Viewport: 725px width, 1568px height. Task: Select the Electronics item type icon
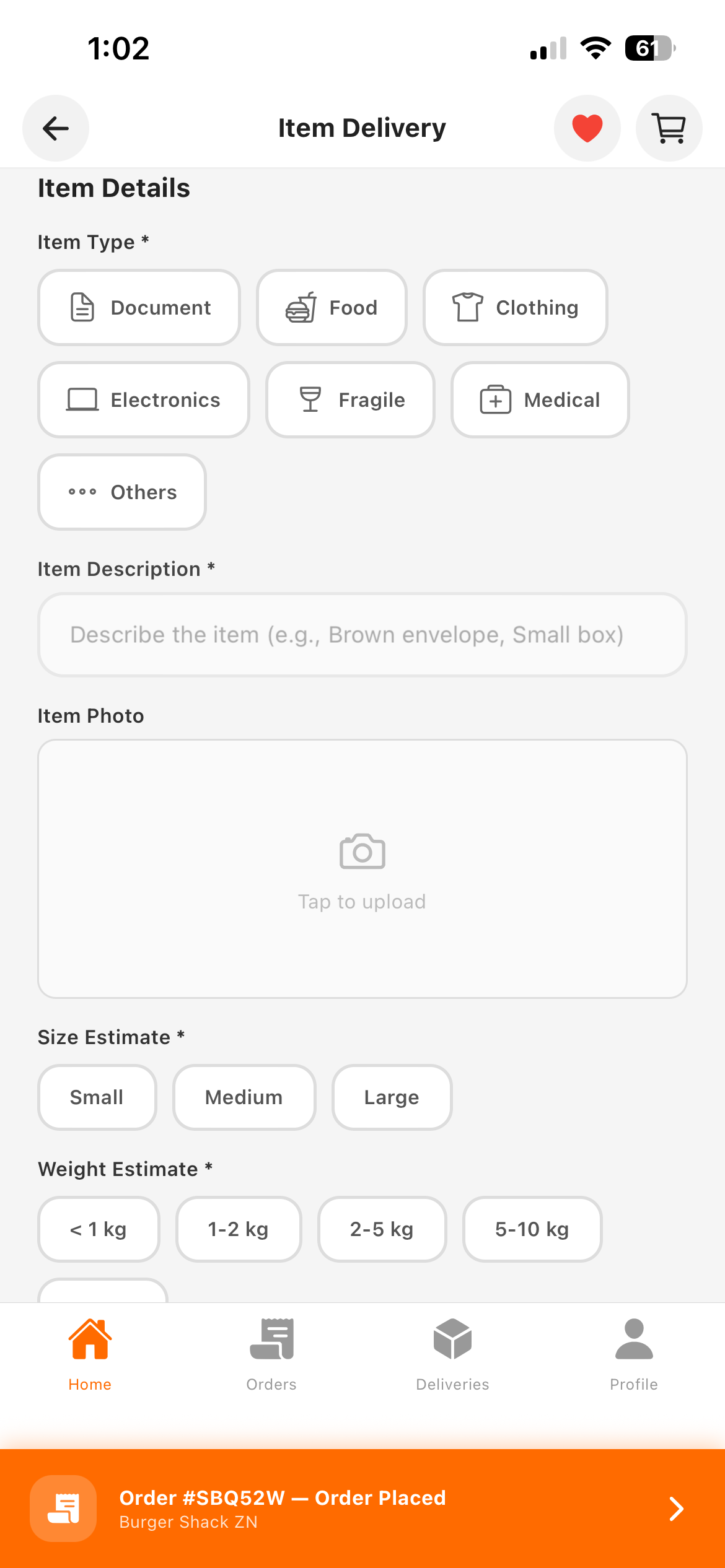tap(83, 399)
